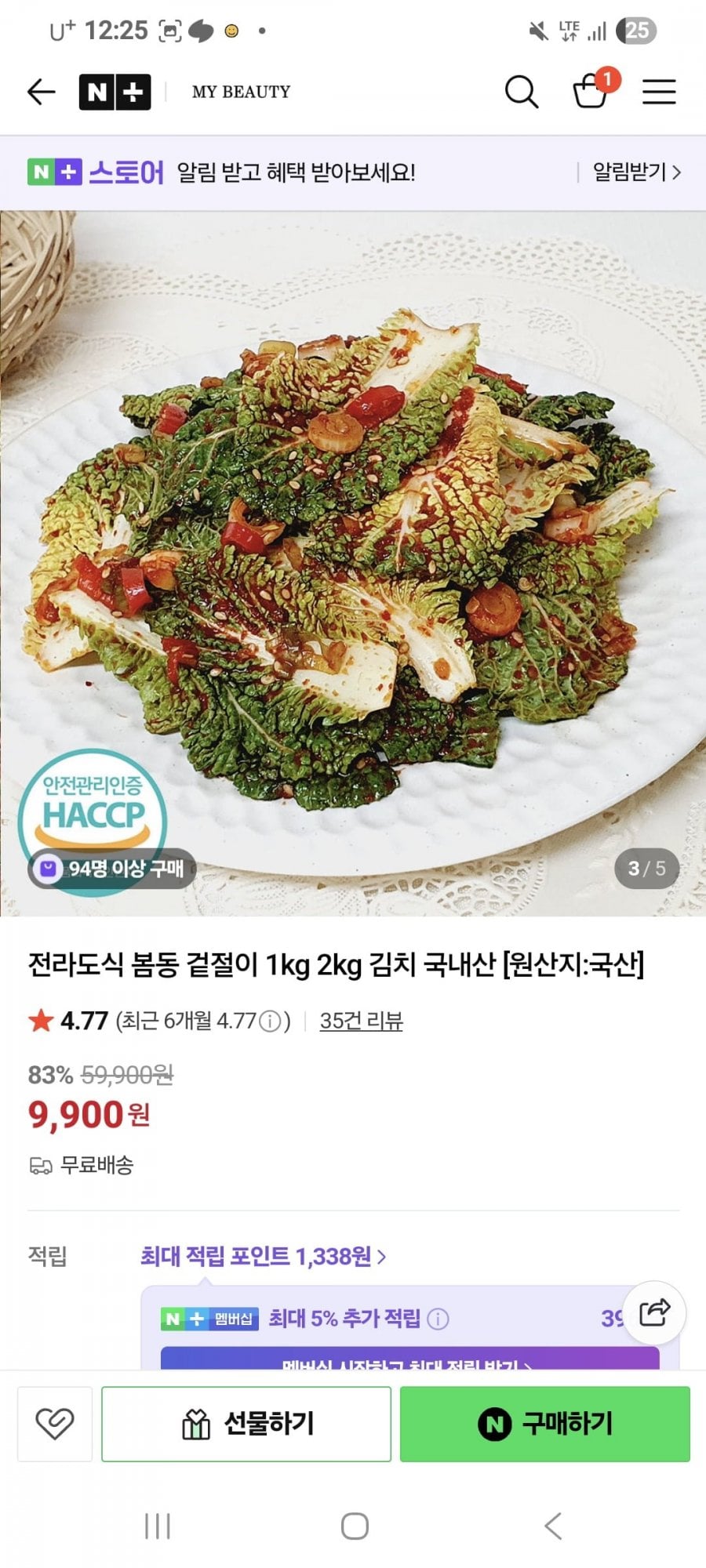Start membership via the purple banner

[x=408, y=1360]
